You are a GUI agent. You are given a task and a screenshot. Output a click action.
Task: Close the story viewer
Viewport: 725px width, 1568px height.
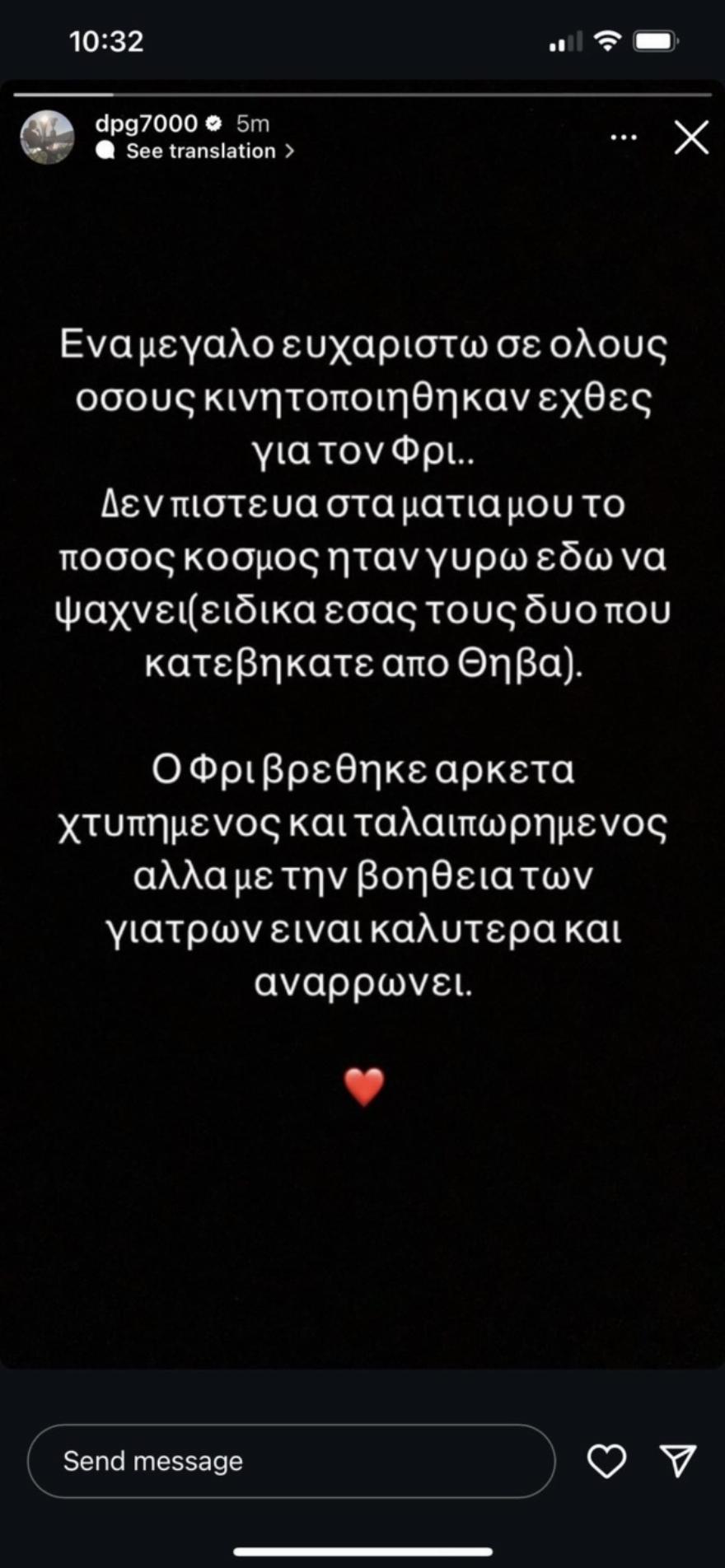(690, 138)
